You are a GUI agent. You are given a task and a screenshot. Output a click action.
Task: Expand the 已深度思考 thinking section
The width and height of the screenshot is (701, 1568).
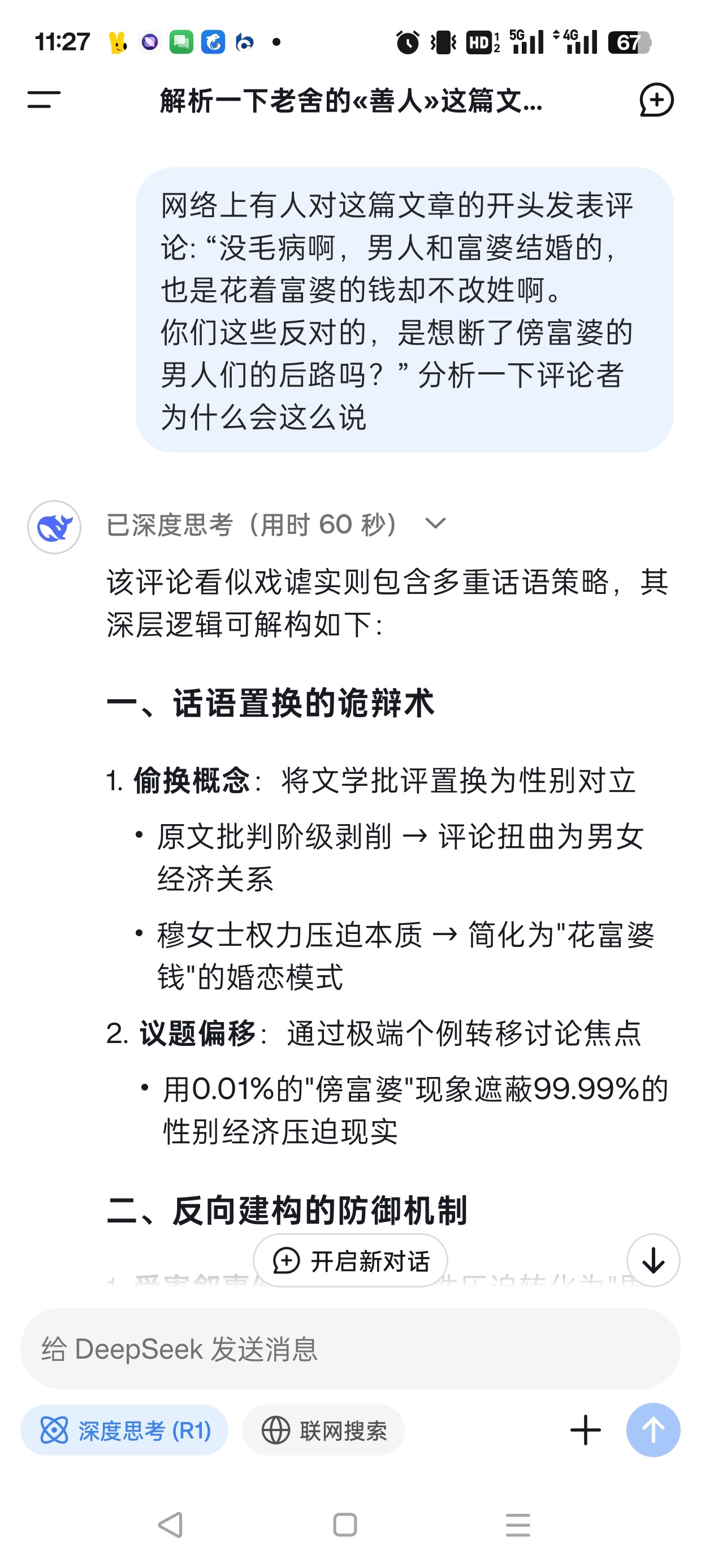coord(276,524)
